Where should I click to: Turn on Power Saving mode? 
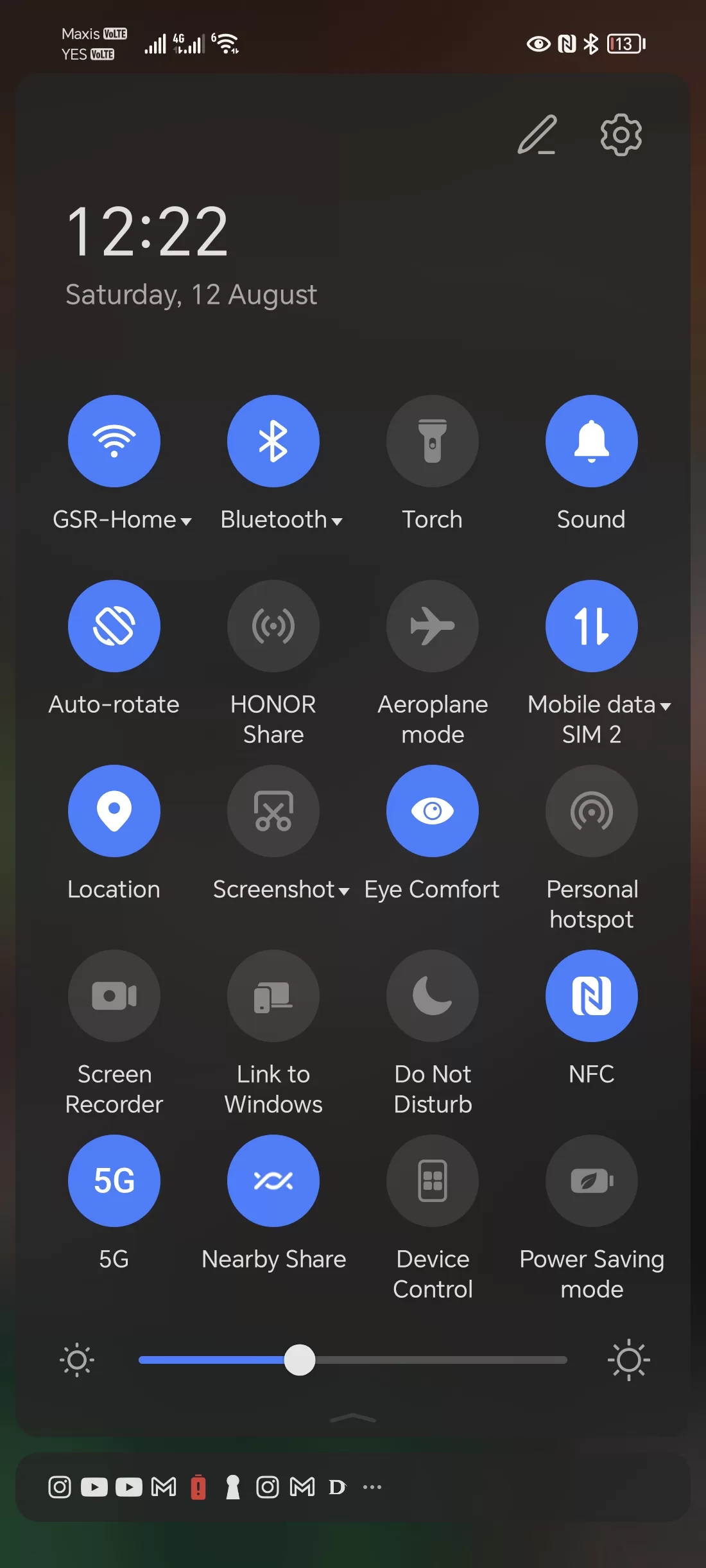[591, 1181]
